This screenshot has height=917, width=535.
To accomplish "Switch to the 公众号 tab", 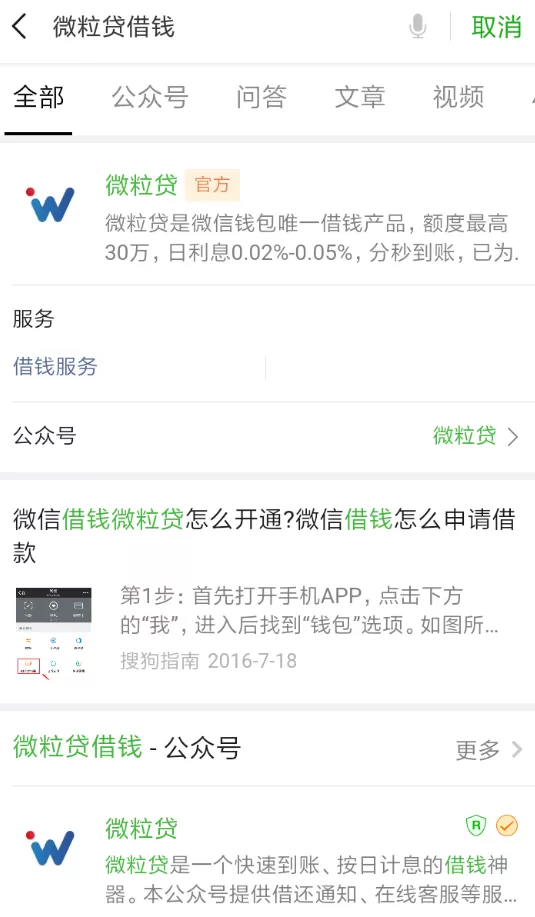I will click(x=150, y=97).
